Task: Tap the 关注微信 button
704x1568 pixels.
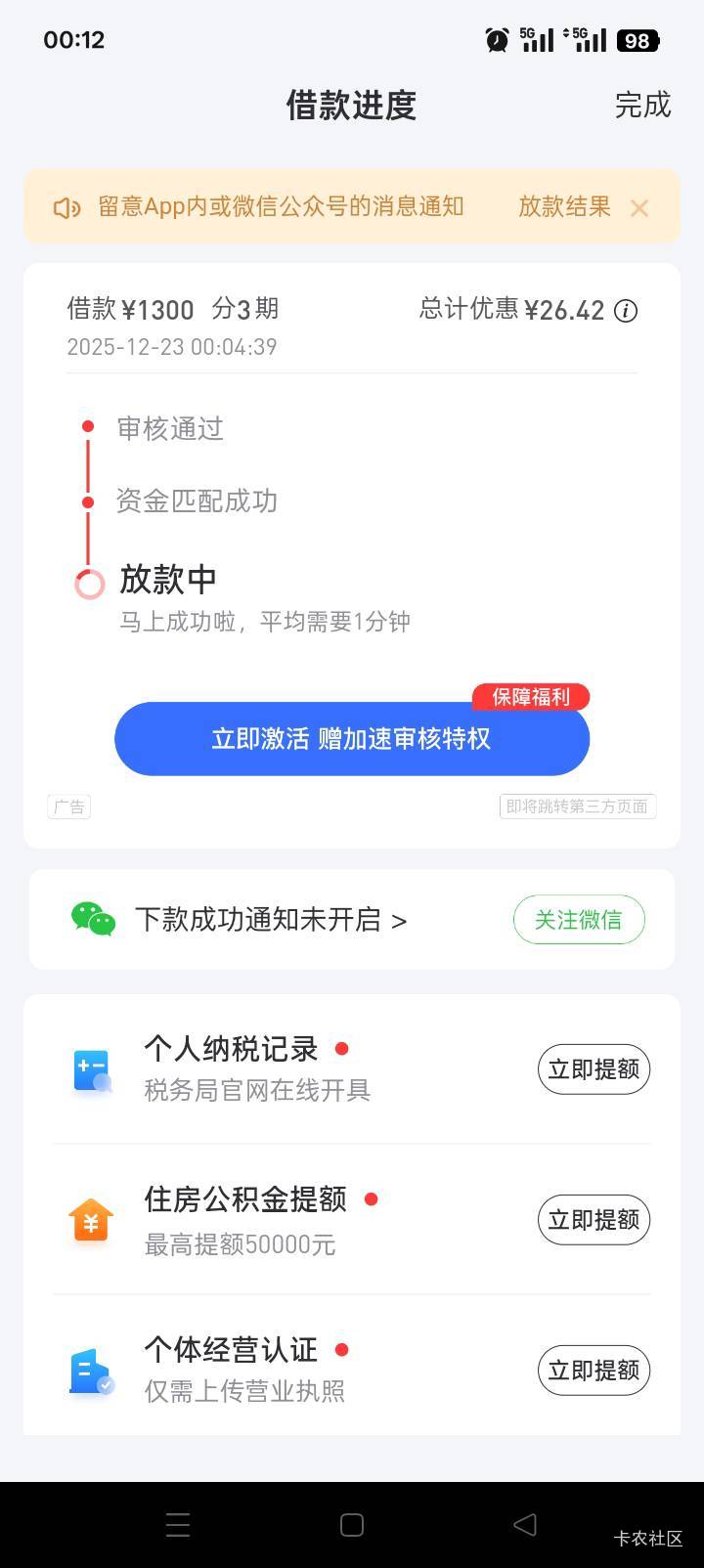Action: [x=579, y=920]
